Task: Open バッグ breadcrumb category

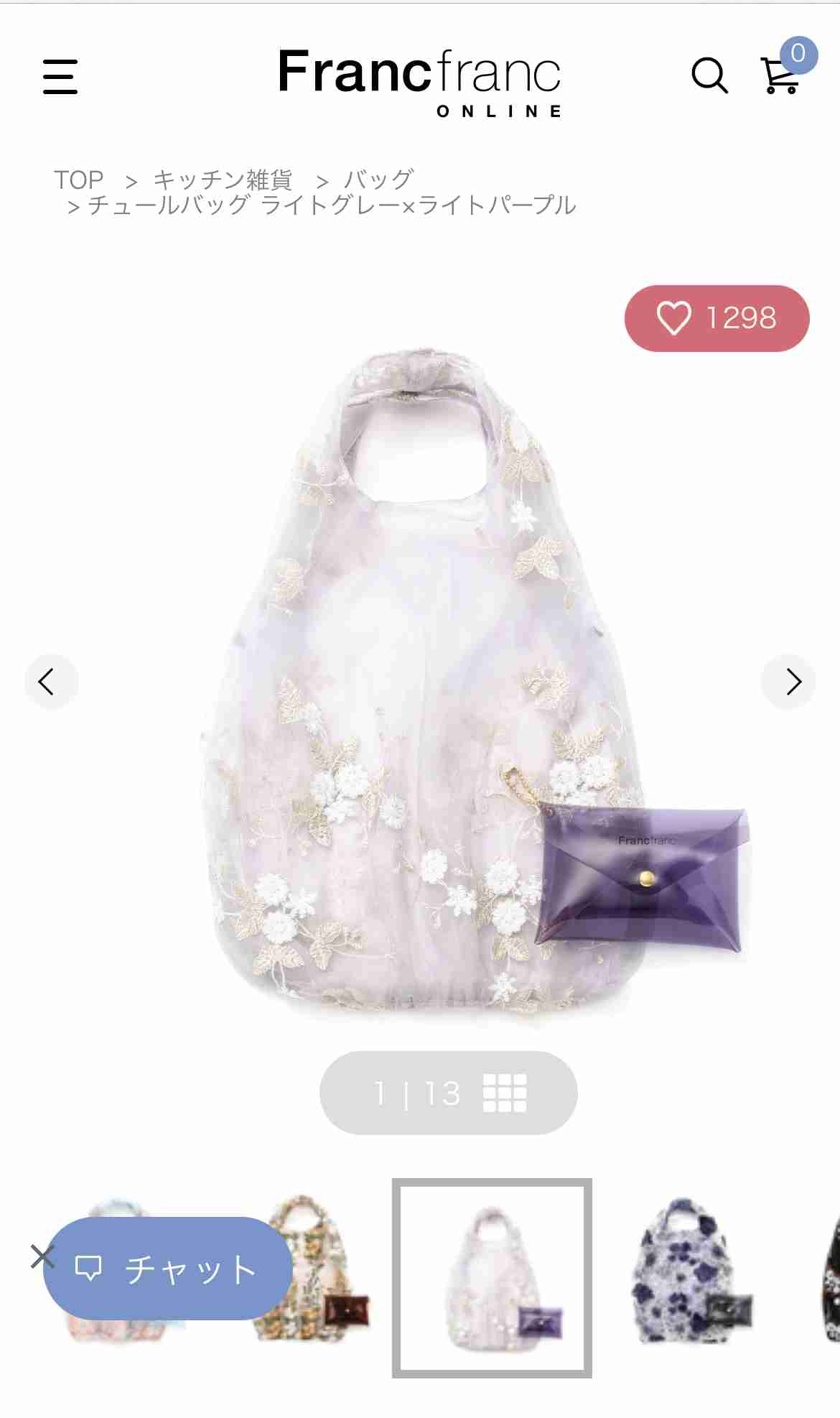Action: [x=378, y=180]
